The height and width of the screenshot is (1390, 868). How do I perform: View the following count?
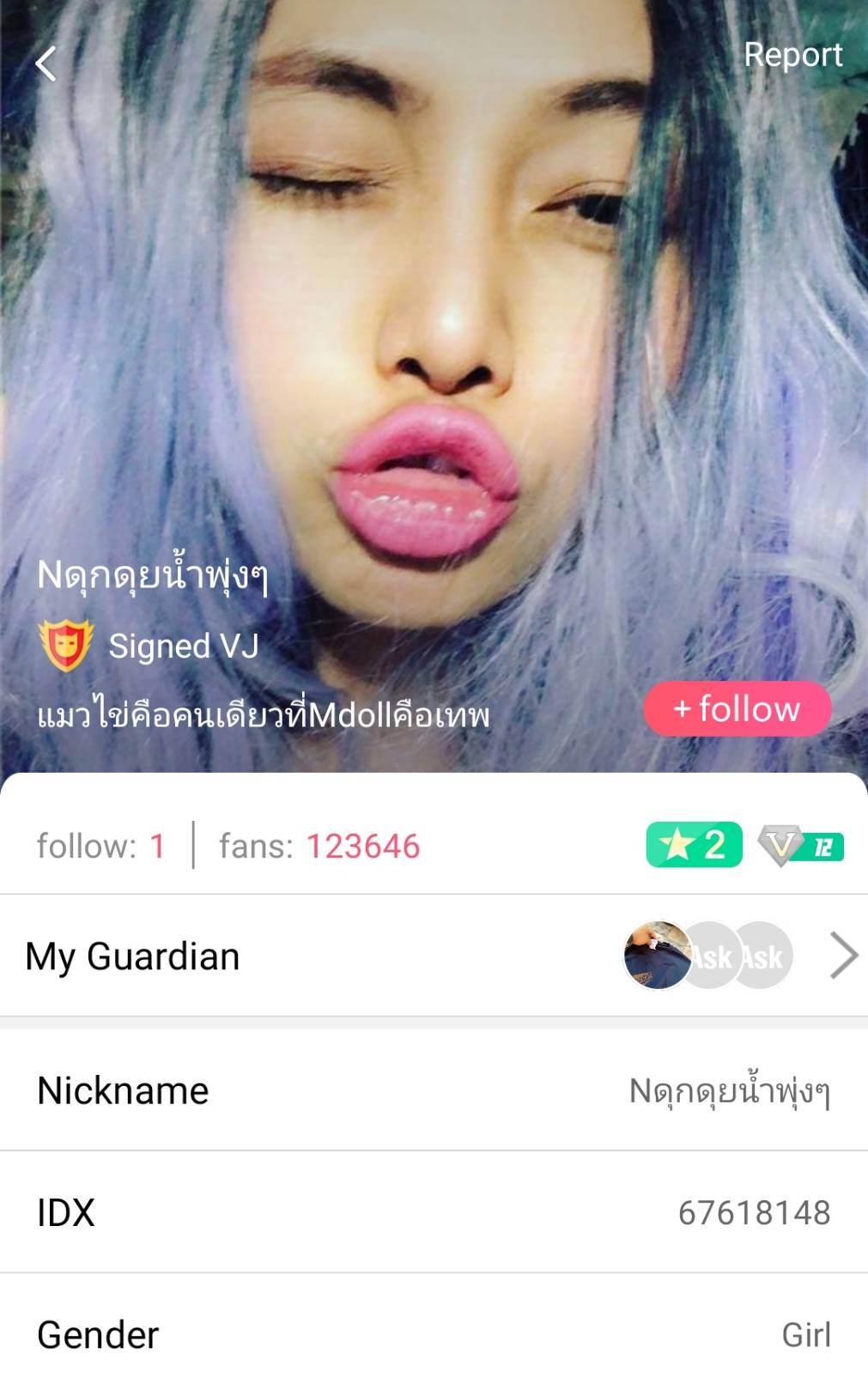pyautogui.click(x=100, y=847)
